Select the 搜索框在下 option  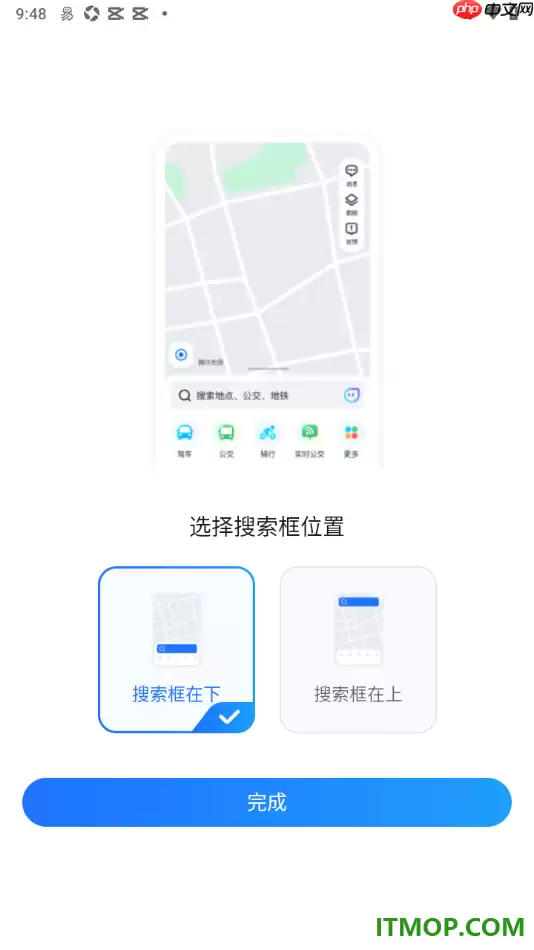coord(176,649)
